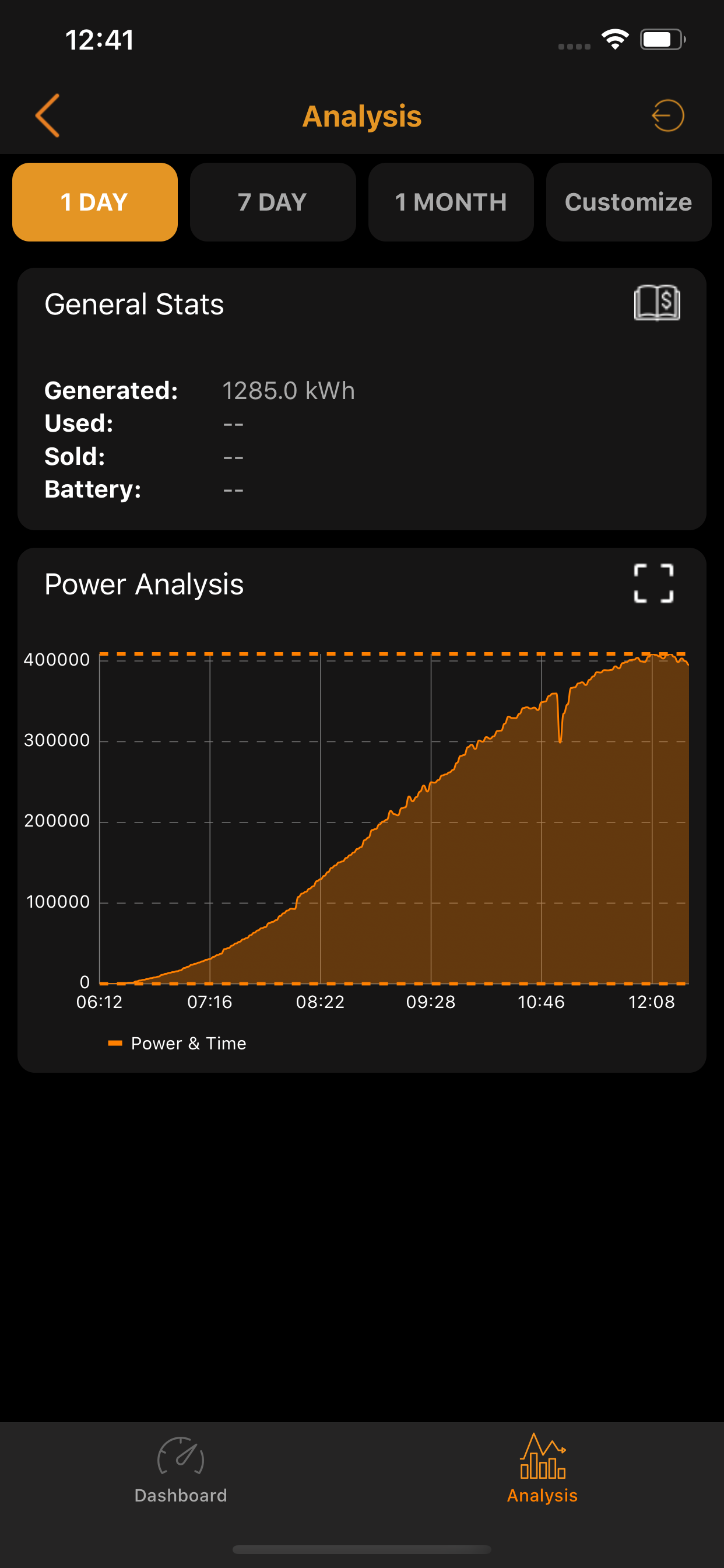Open the Customize range options
This screenshot has height=1568, width=724.
[628, 201]
